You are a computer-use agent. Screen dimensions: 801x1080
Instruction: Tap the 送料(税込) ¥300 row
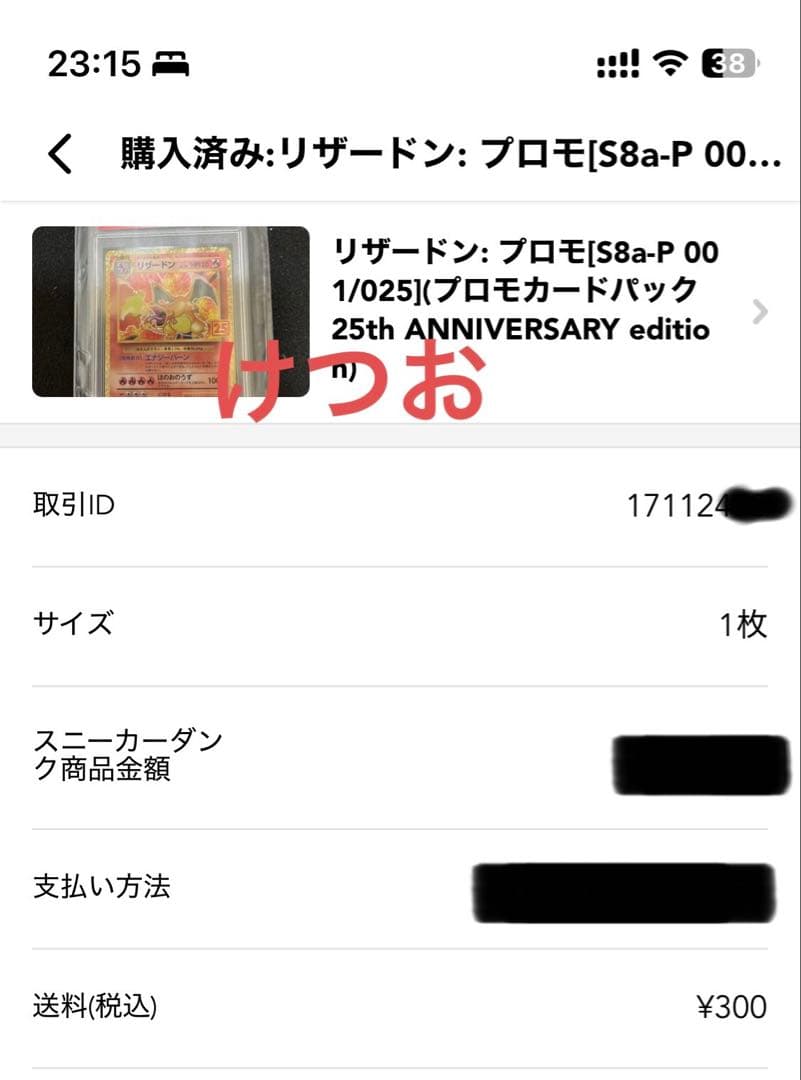point(400,1008)
